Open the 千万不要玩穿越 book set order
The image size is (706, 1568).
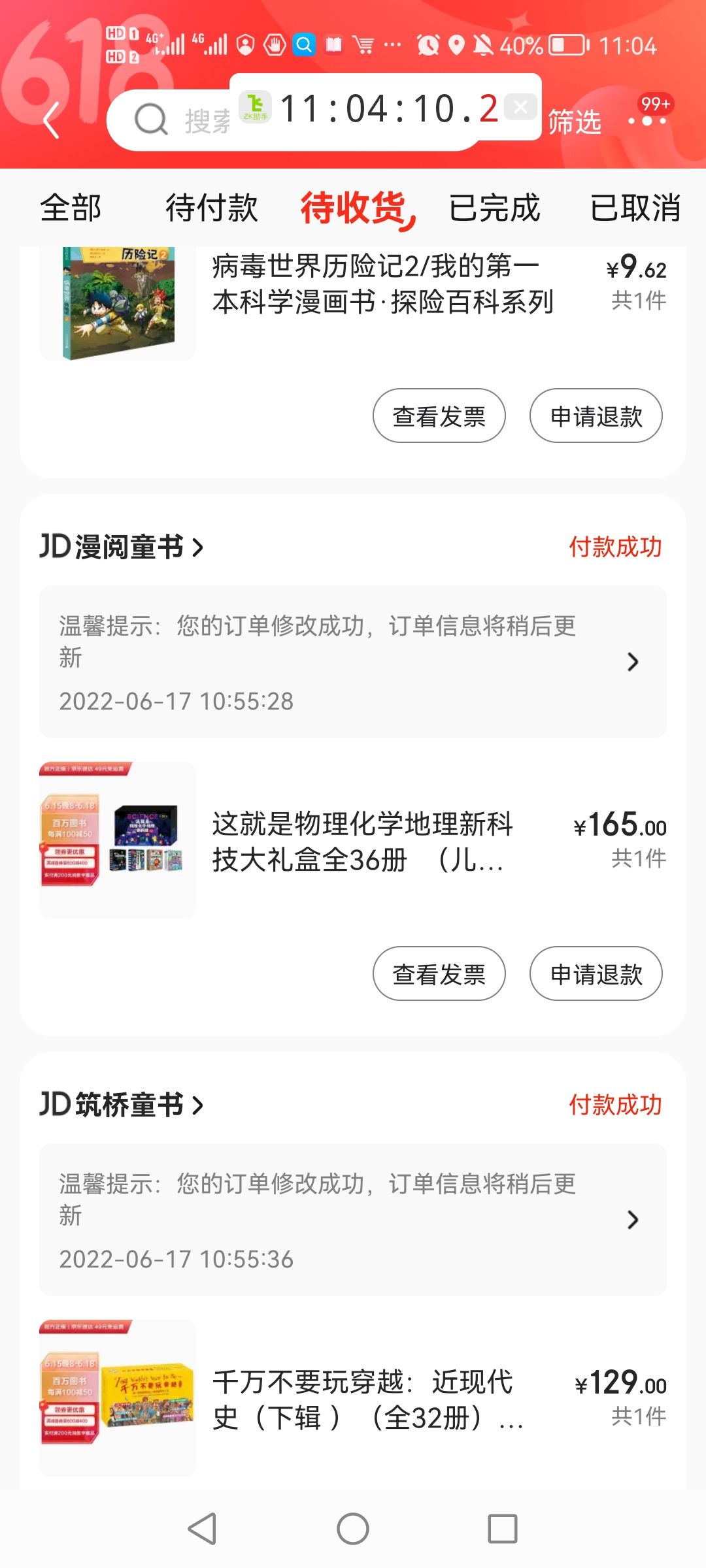353,1398
